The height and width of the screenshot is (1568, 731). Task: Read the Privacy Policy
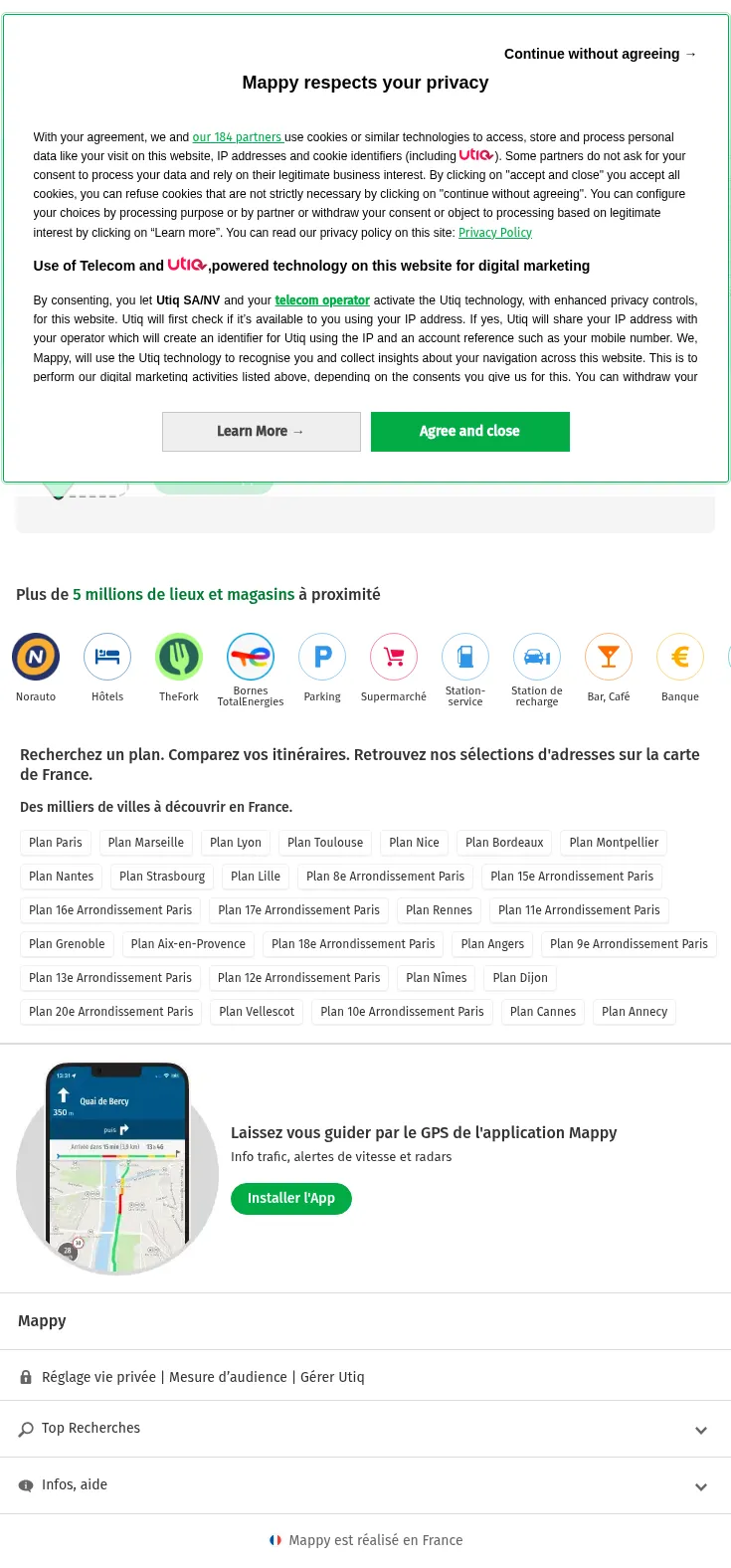click(494, 233)
